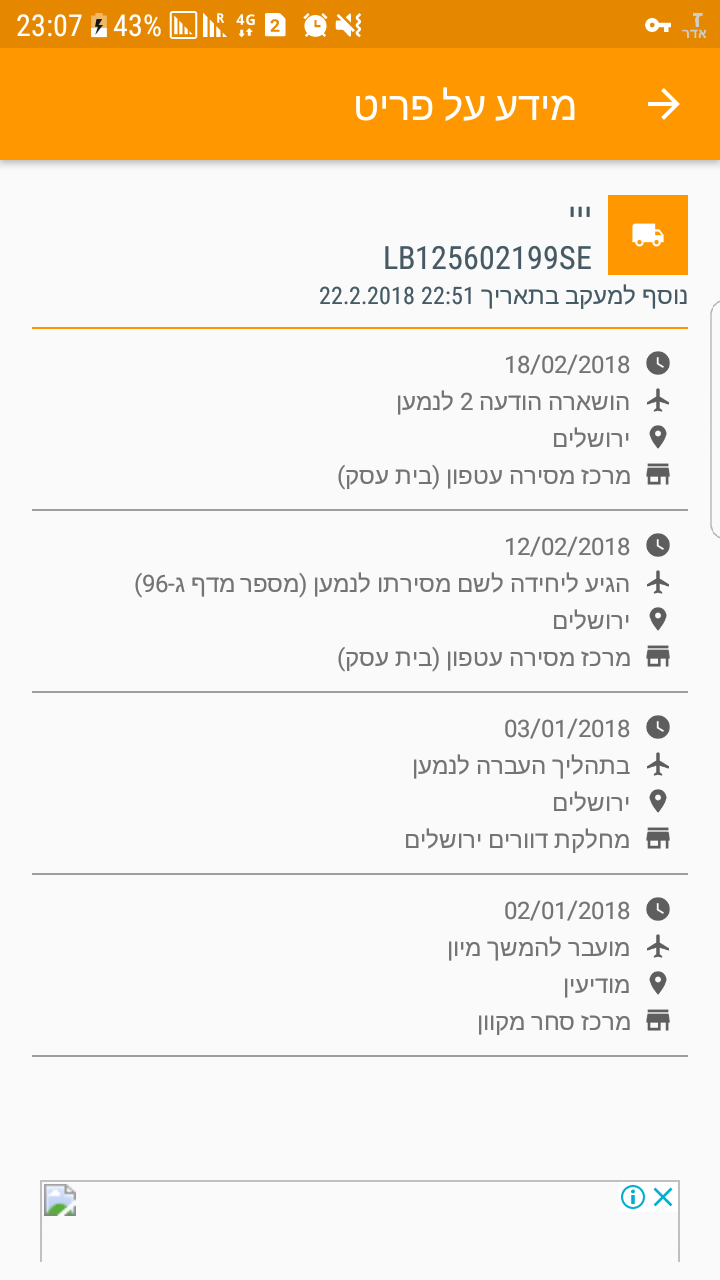Go back using the header arrow
Screen dimensions: 720x1280
(664, 105)
